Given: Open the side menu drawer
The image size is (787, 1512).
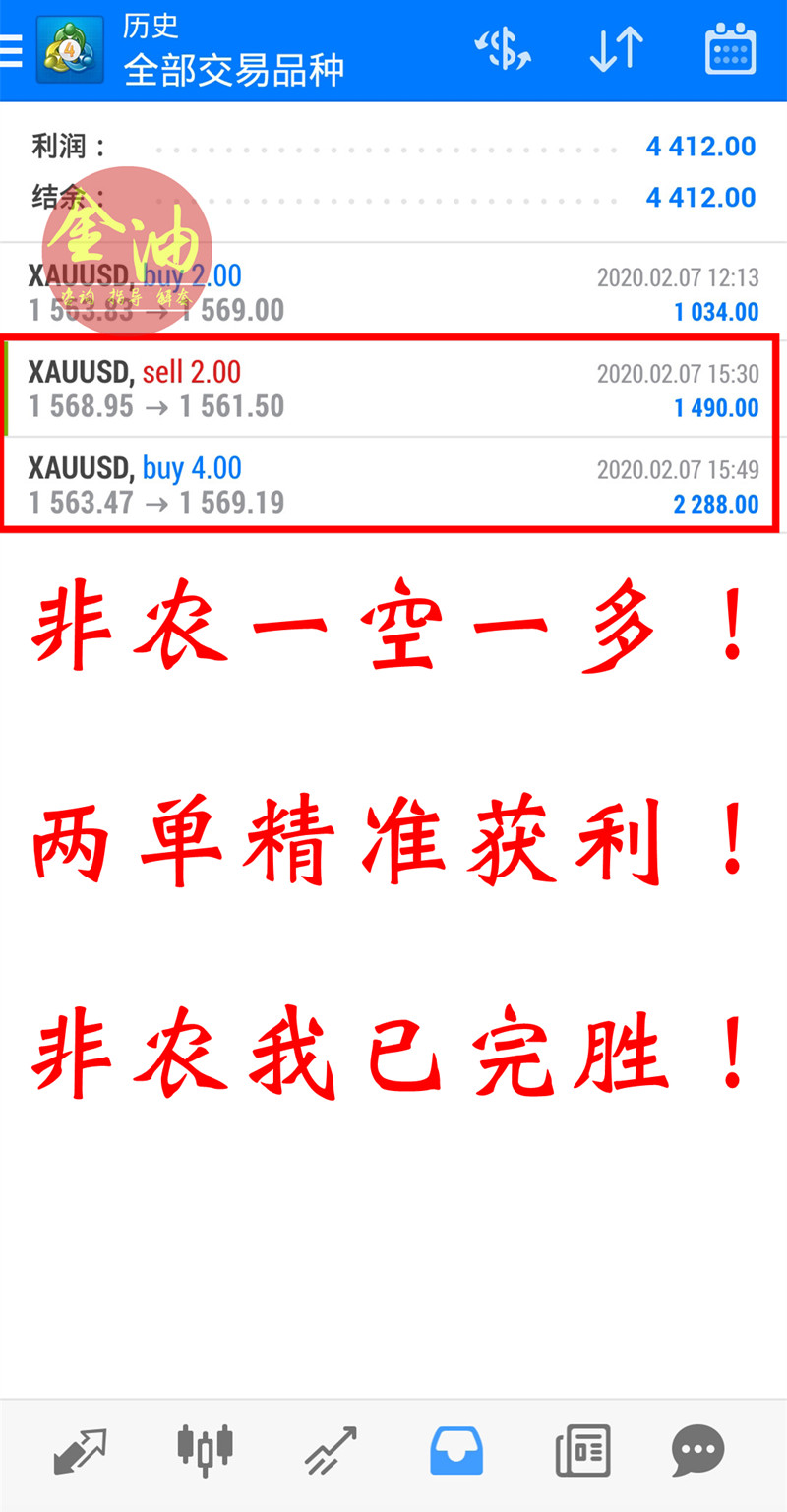Looking at the screenshot, I should point(10,49).
